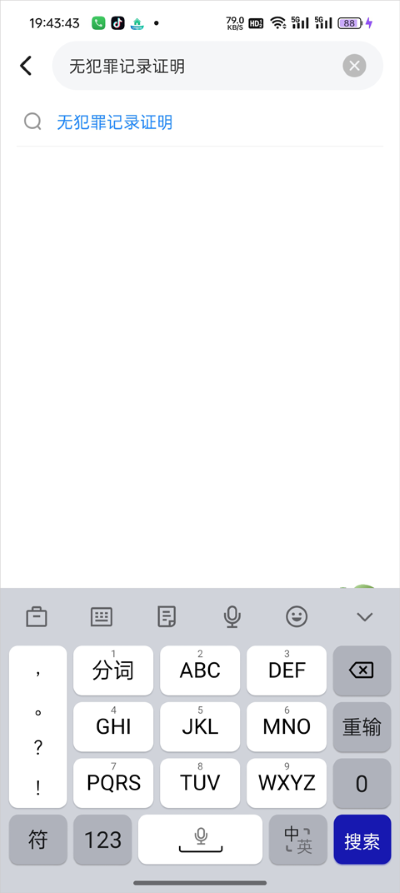
Task: Tap the blue 搜索 key
Action: pyautogui.click(x=362, y=839)
